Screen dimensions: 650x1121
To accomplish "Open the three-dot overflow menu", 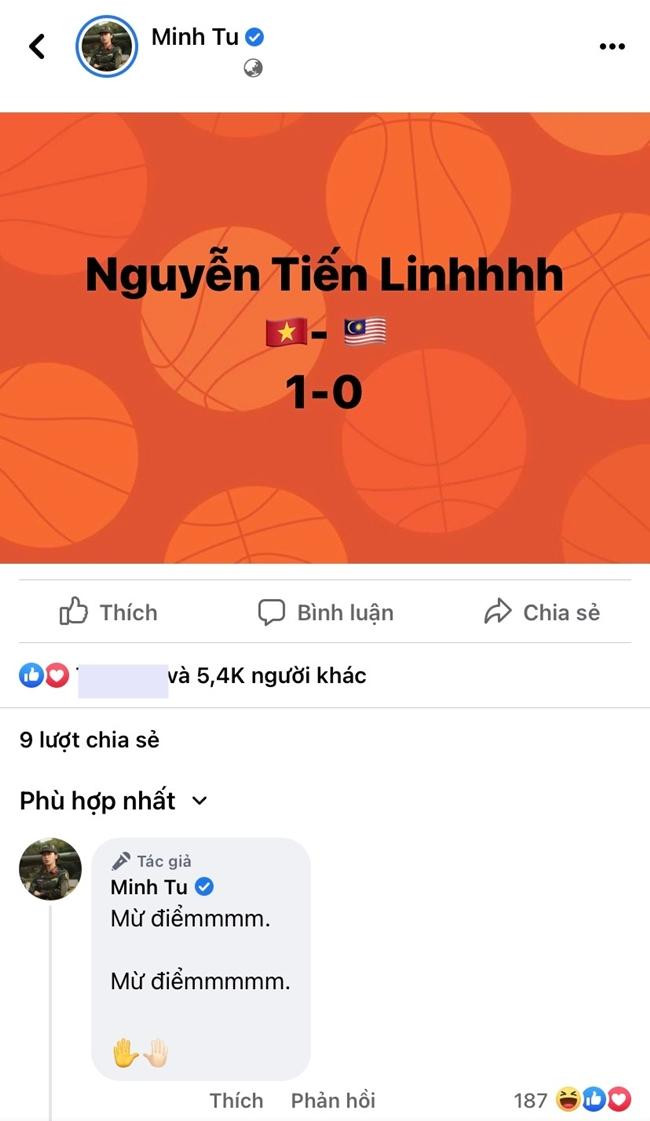I will tap(611, 46).
